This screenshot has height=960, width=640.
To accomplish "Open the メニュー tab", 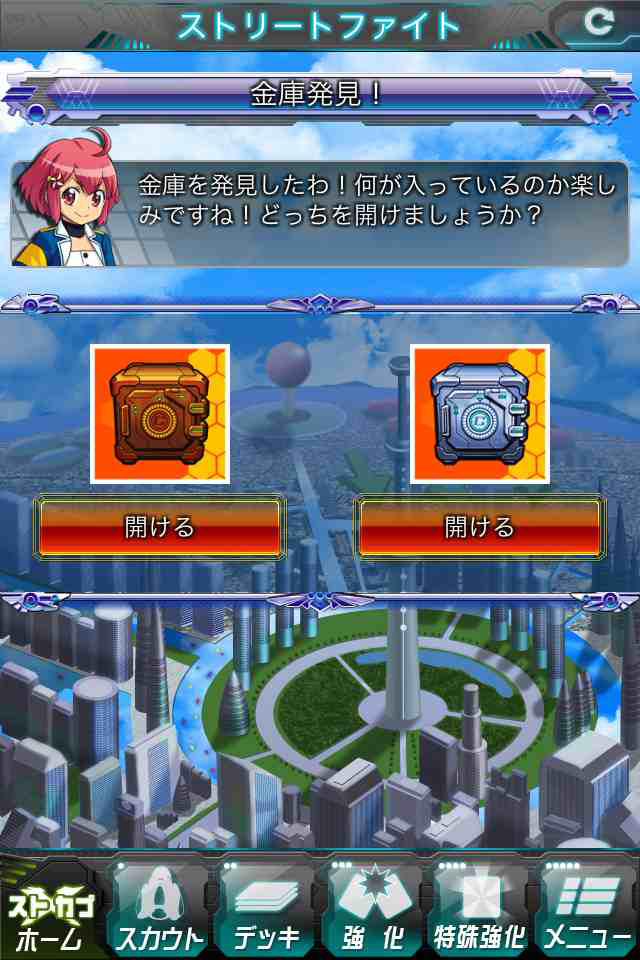I will point(587,910).
